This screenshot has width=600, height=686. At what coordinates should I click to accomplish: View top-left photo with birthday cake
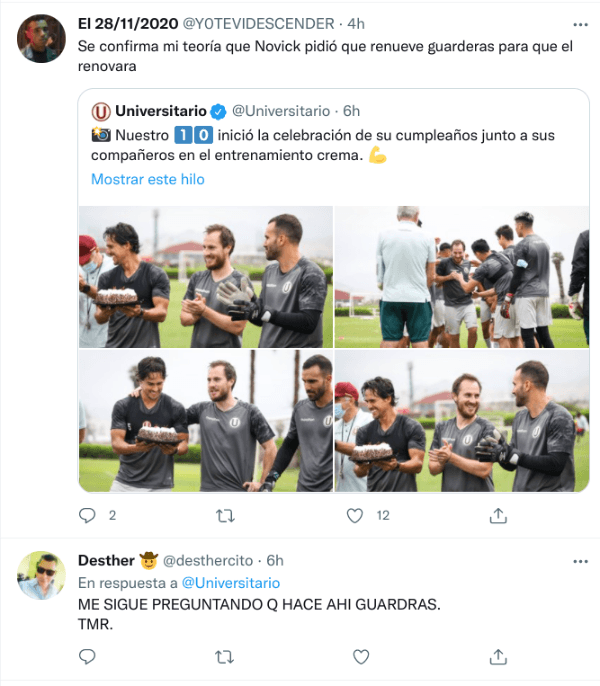pyautogui.click(x=206, y=277)
